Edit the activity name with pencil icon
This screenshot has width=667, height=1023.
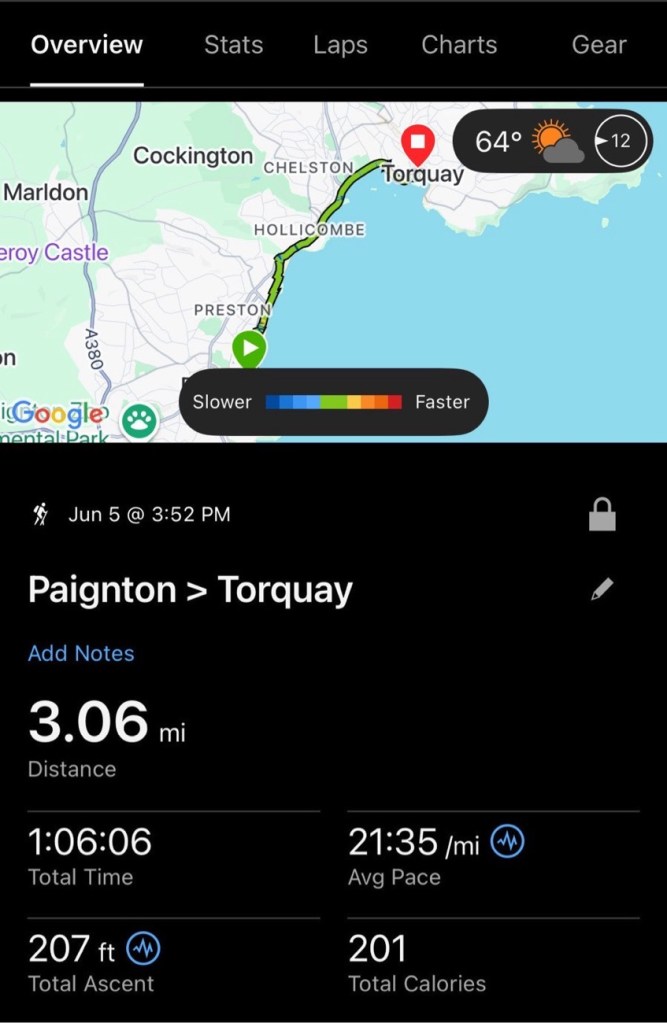pos(602,590)
